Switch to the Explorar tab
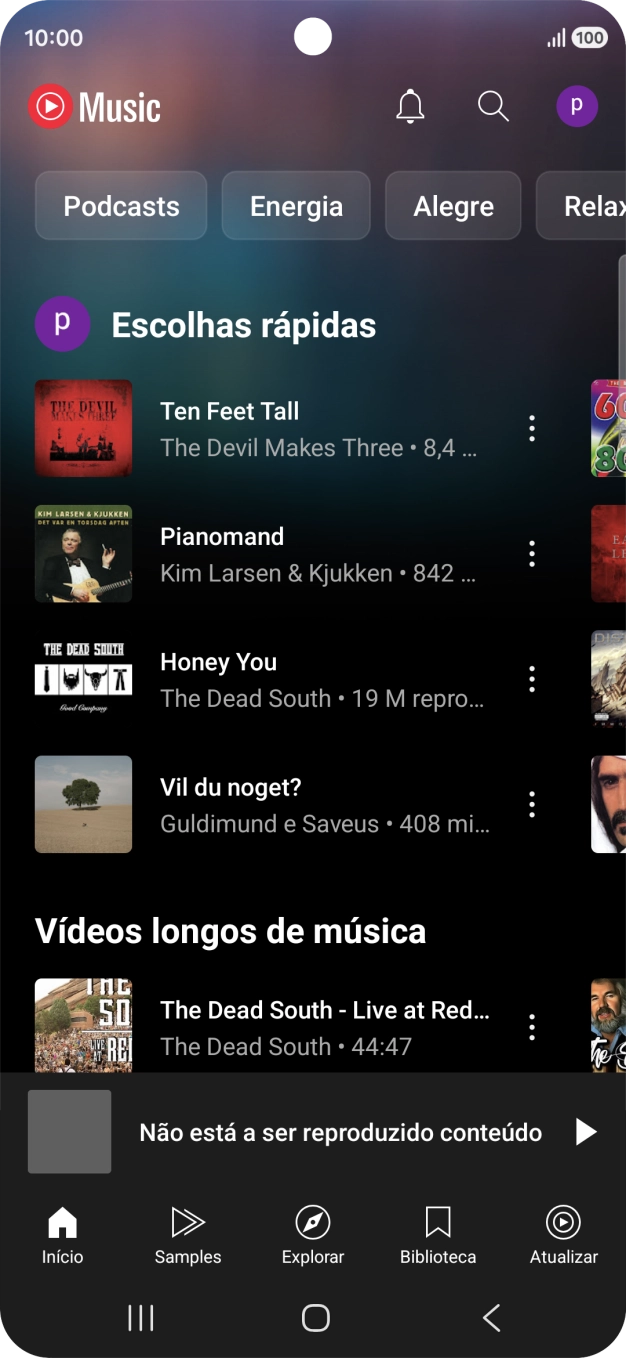626x1358 pixels. click(313, 1236)
